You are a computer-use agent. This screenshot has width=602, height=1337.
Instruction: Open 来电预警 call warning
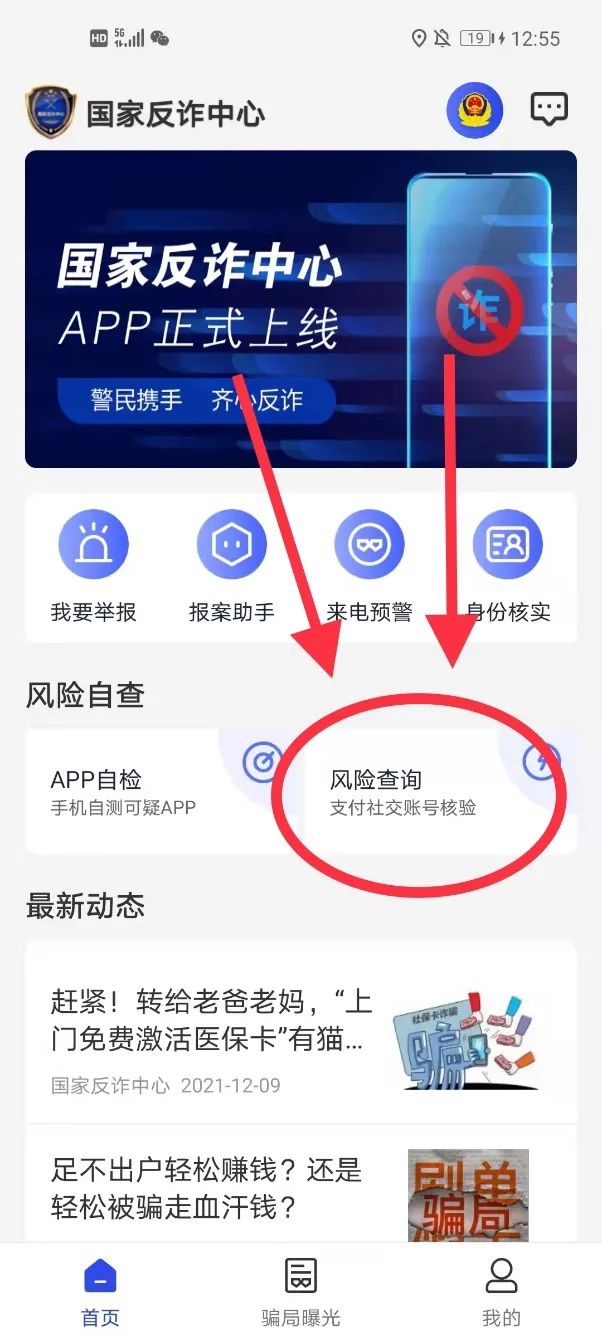point(369,567)
